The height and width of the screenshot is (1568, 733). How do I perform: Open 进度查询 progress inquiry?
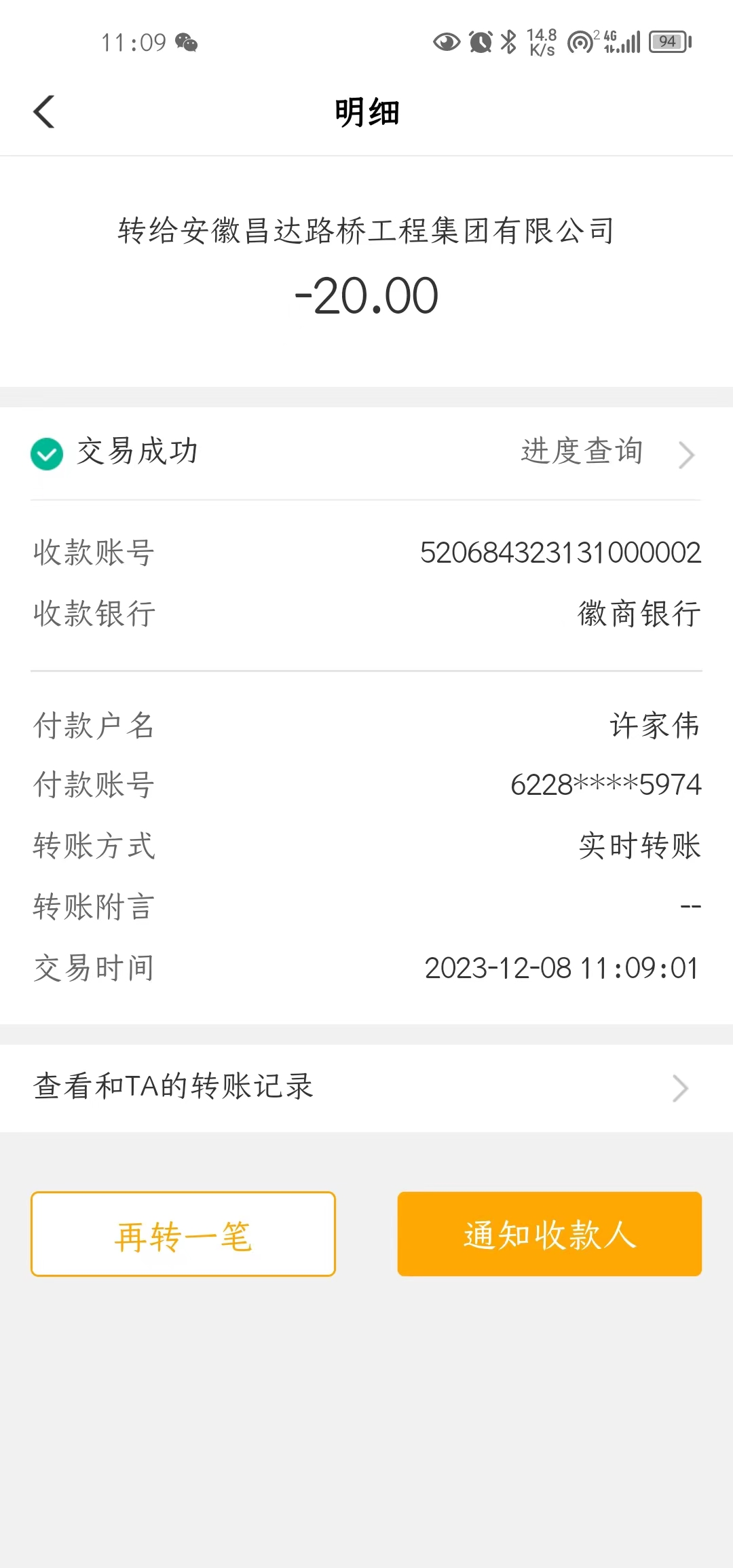pyautogui.click(x=606, y=453)
